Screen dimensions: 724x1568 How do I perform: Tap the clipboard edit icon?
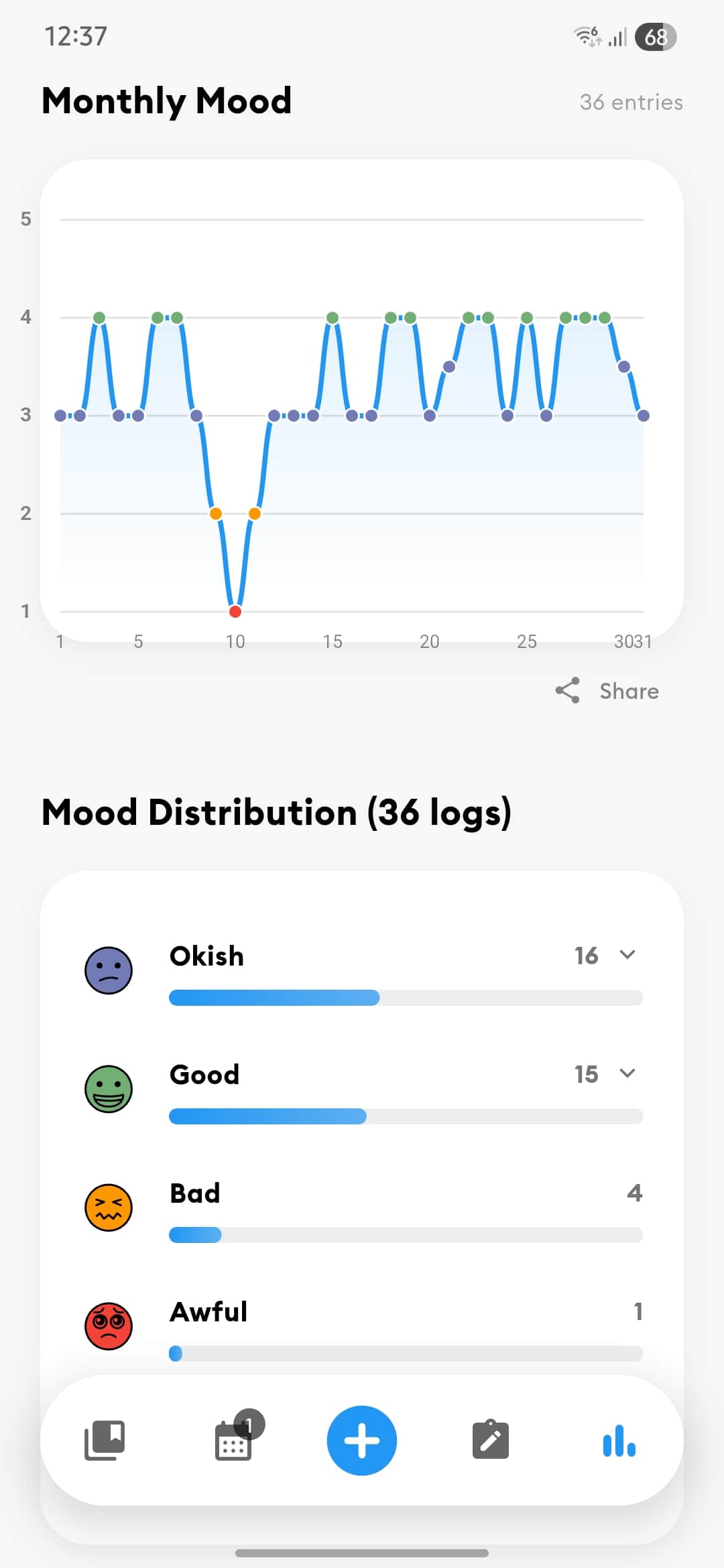(x=490, y=1441)
